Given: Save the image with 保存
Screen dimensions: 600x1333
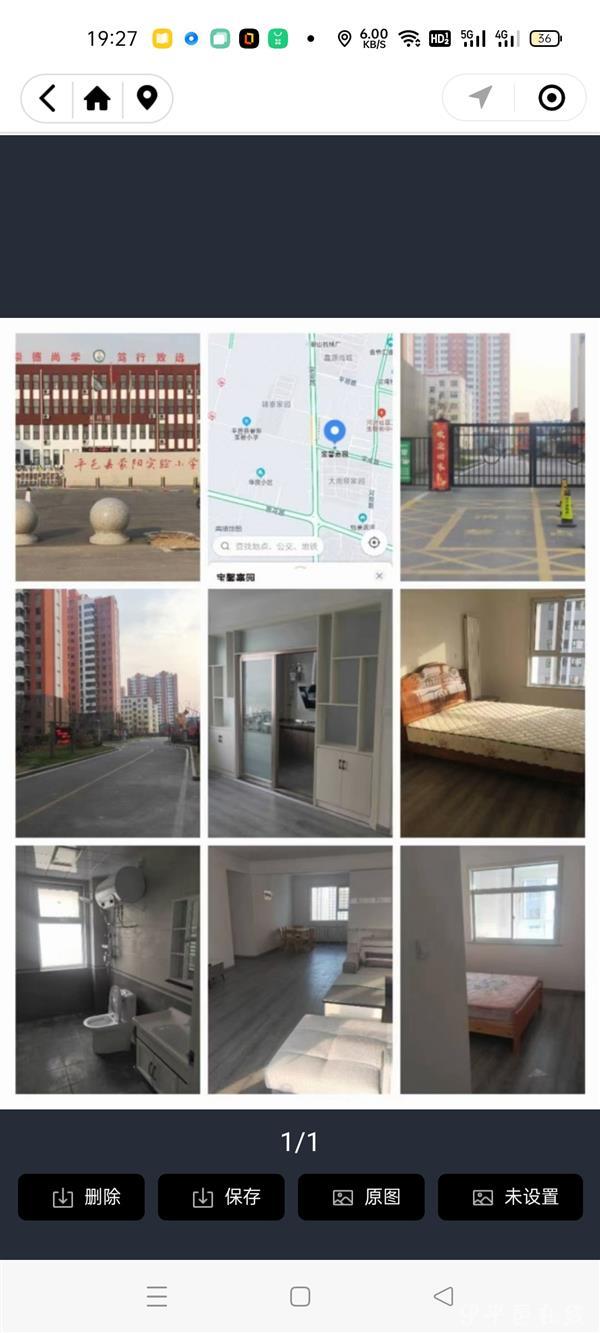Looking at the screenshot, I should click(x=221, y=1197).
